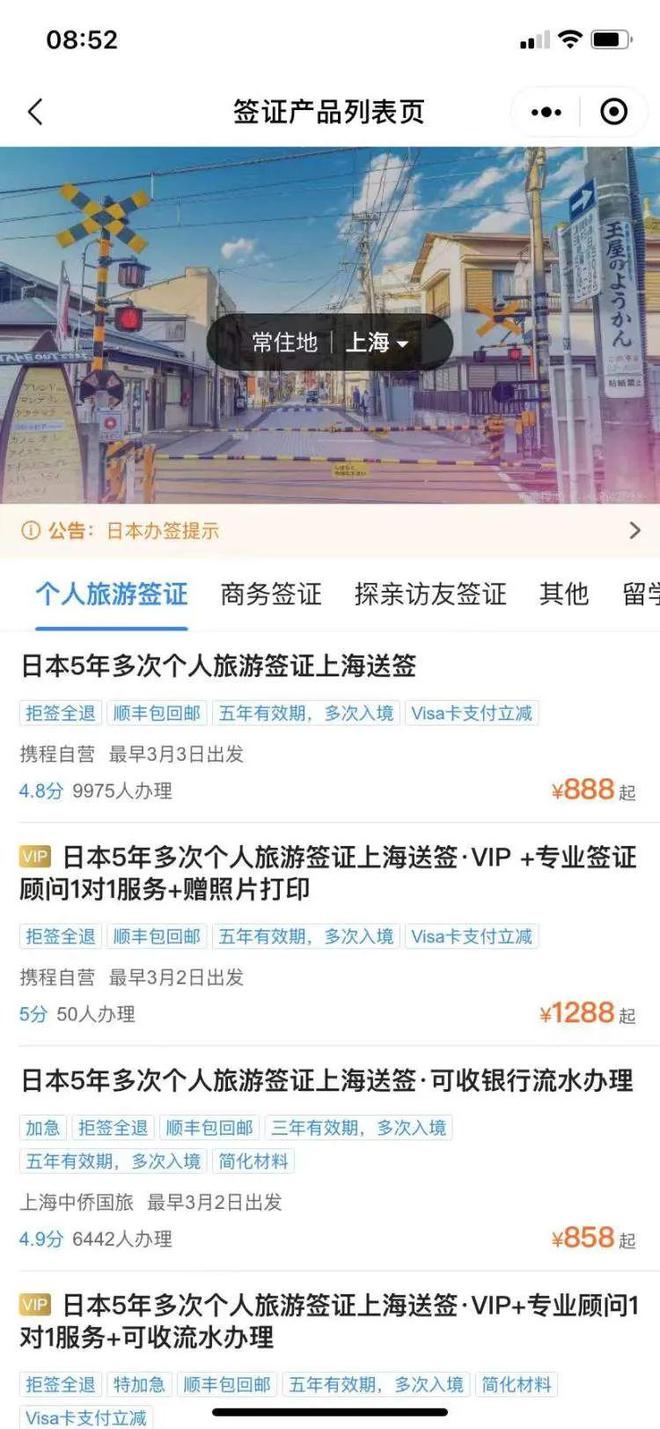Change residence from 上海 dropdown
The image size is (660, 1429).
pyautogui.click(x=377, y=343)
